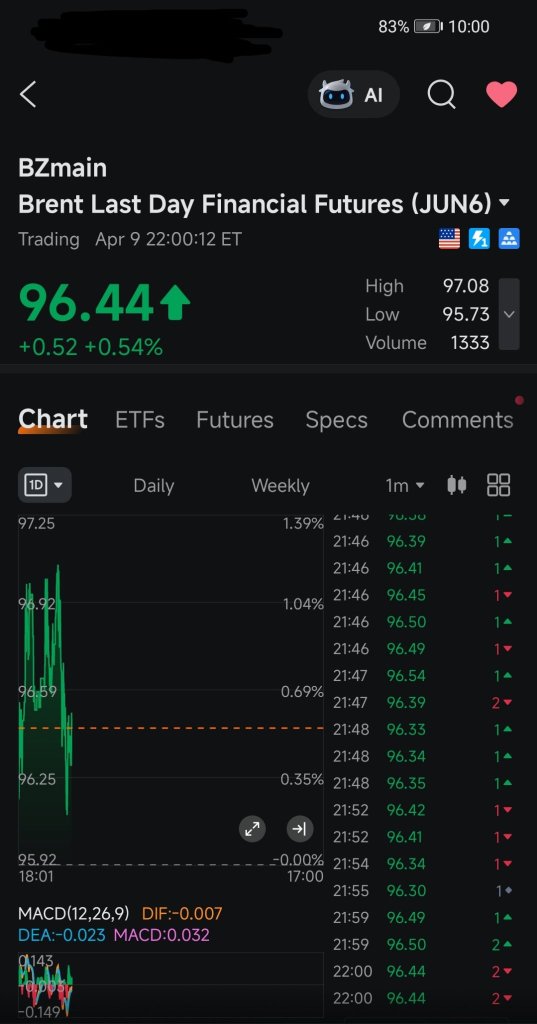537x1024 pixels.
Task: Open the Specs tab
Action: click(x=336, y=419)
